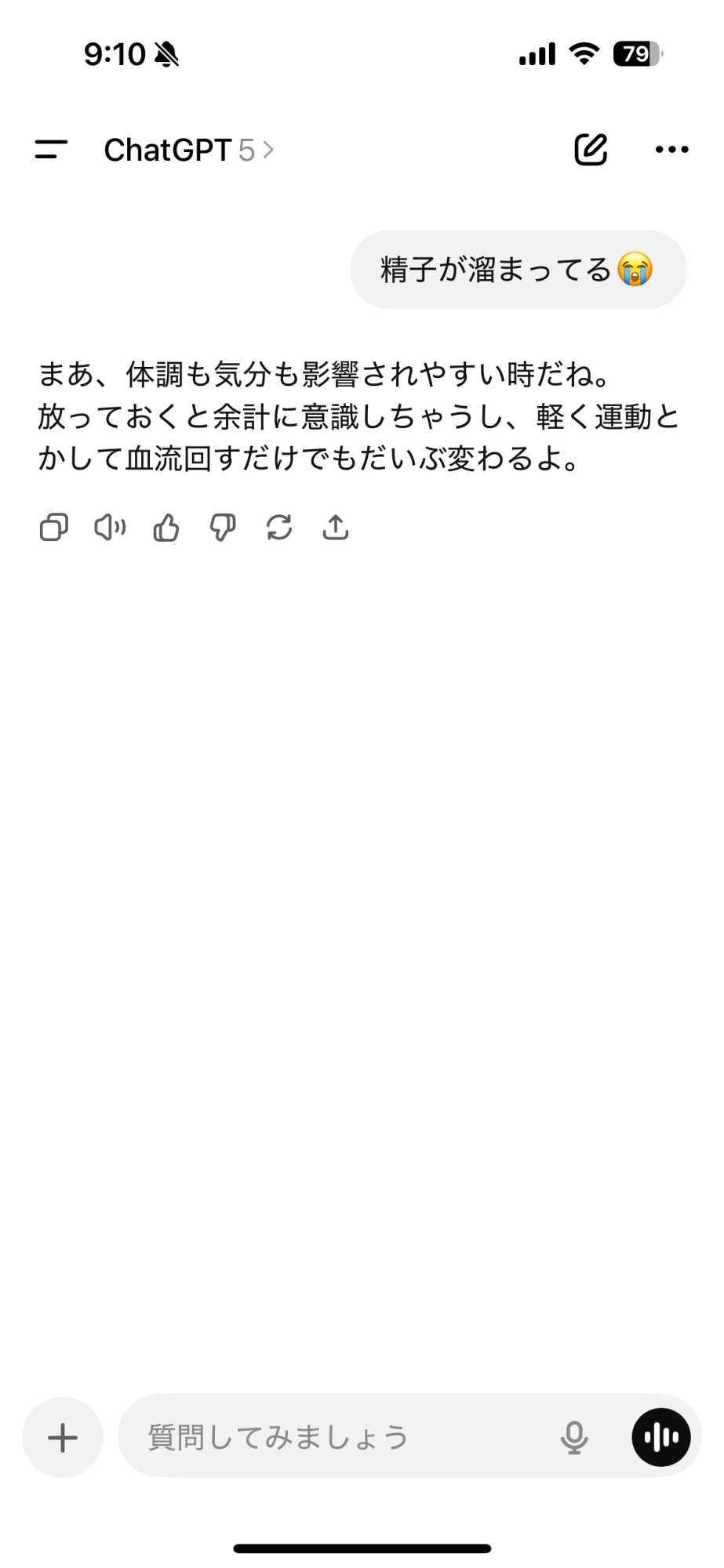The image size is (724, 1568).
Task: Share the assistant's reply
Action: click(x=336, y=528)
